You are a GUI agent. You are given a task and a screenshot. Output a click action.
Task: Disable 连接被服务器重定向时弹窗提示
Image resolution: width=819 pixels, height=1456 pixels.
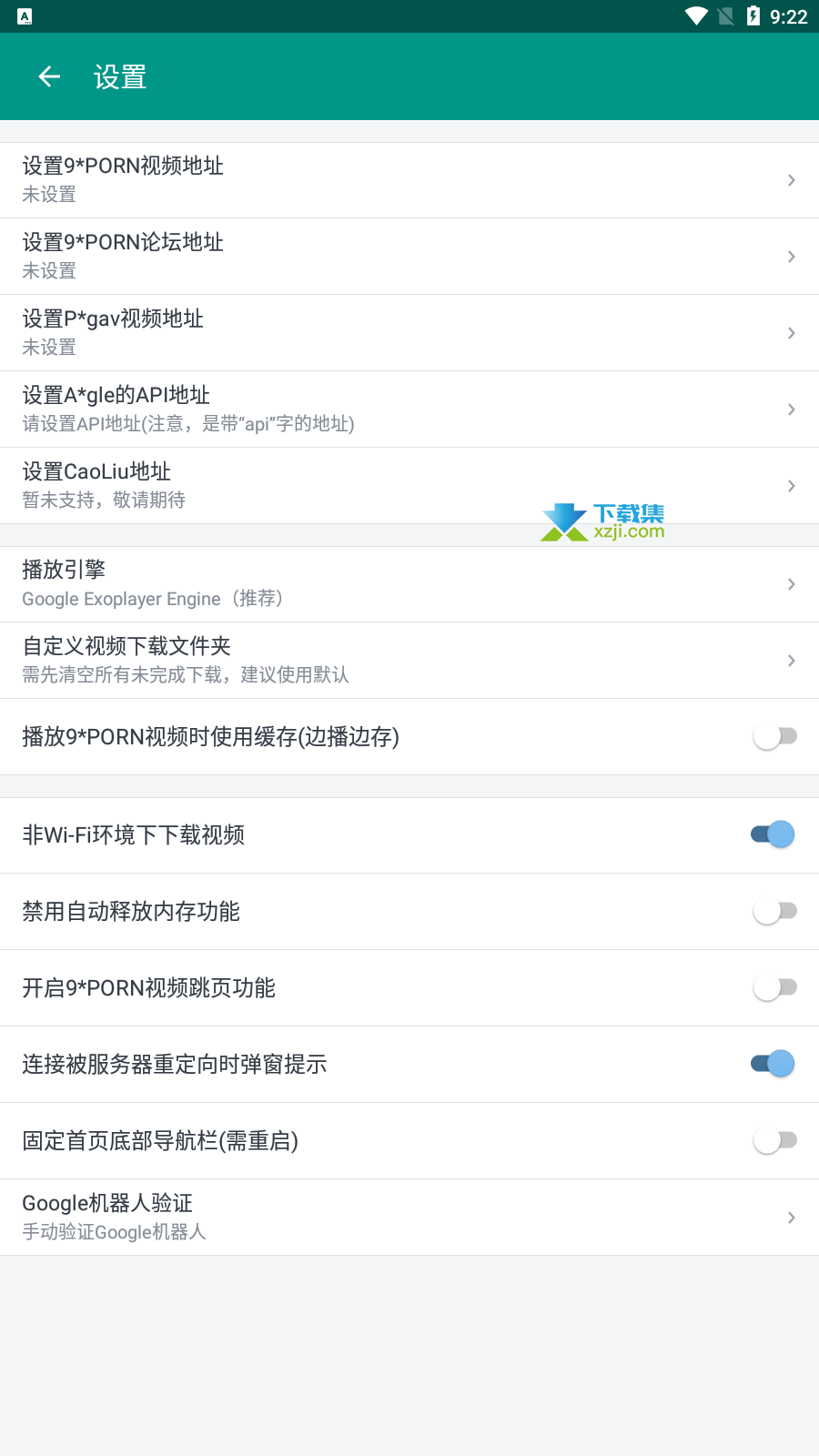[774, 1064]
